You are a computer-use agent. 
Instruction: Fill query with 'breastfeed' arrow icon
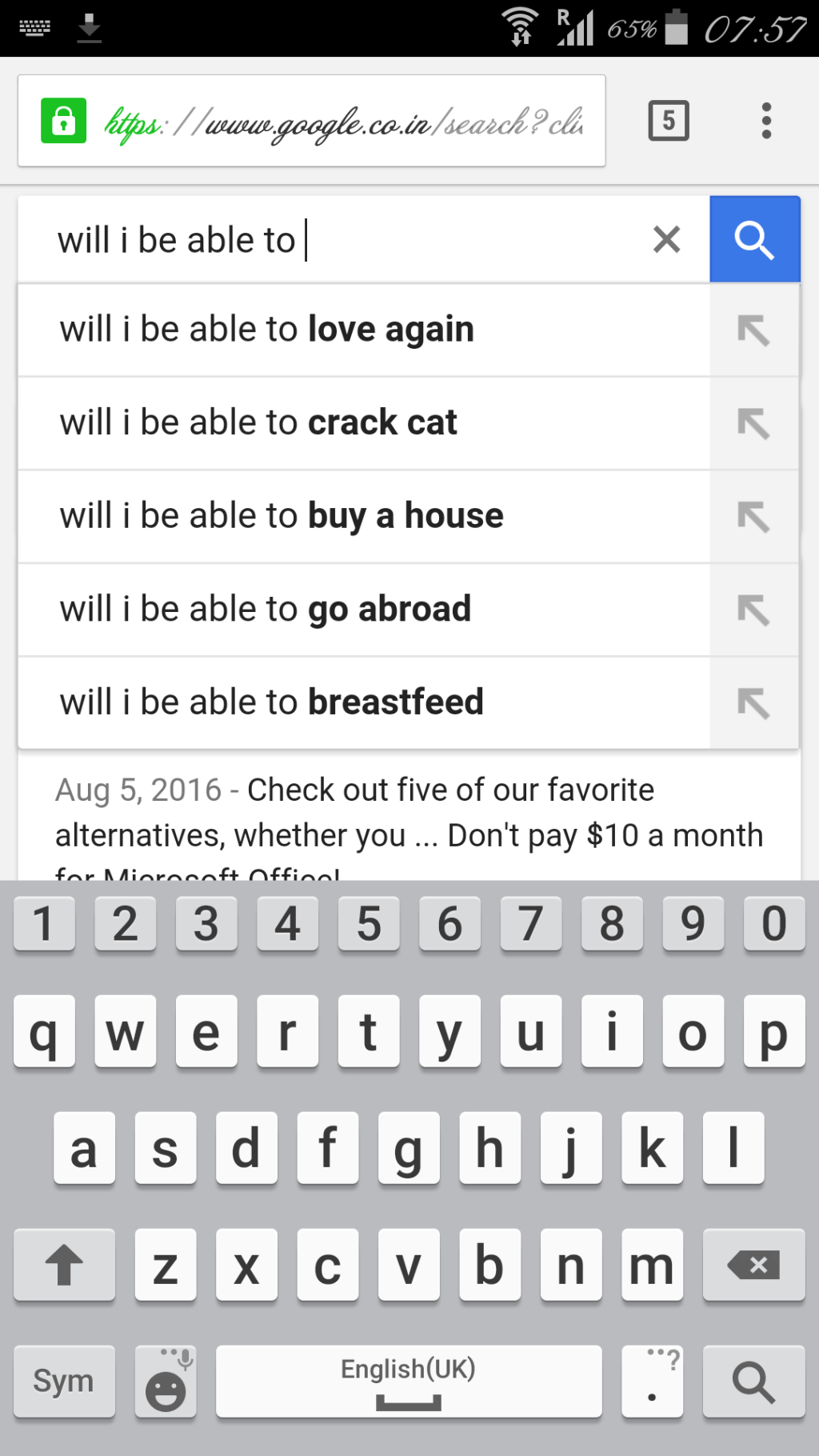click(753, 703)
